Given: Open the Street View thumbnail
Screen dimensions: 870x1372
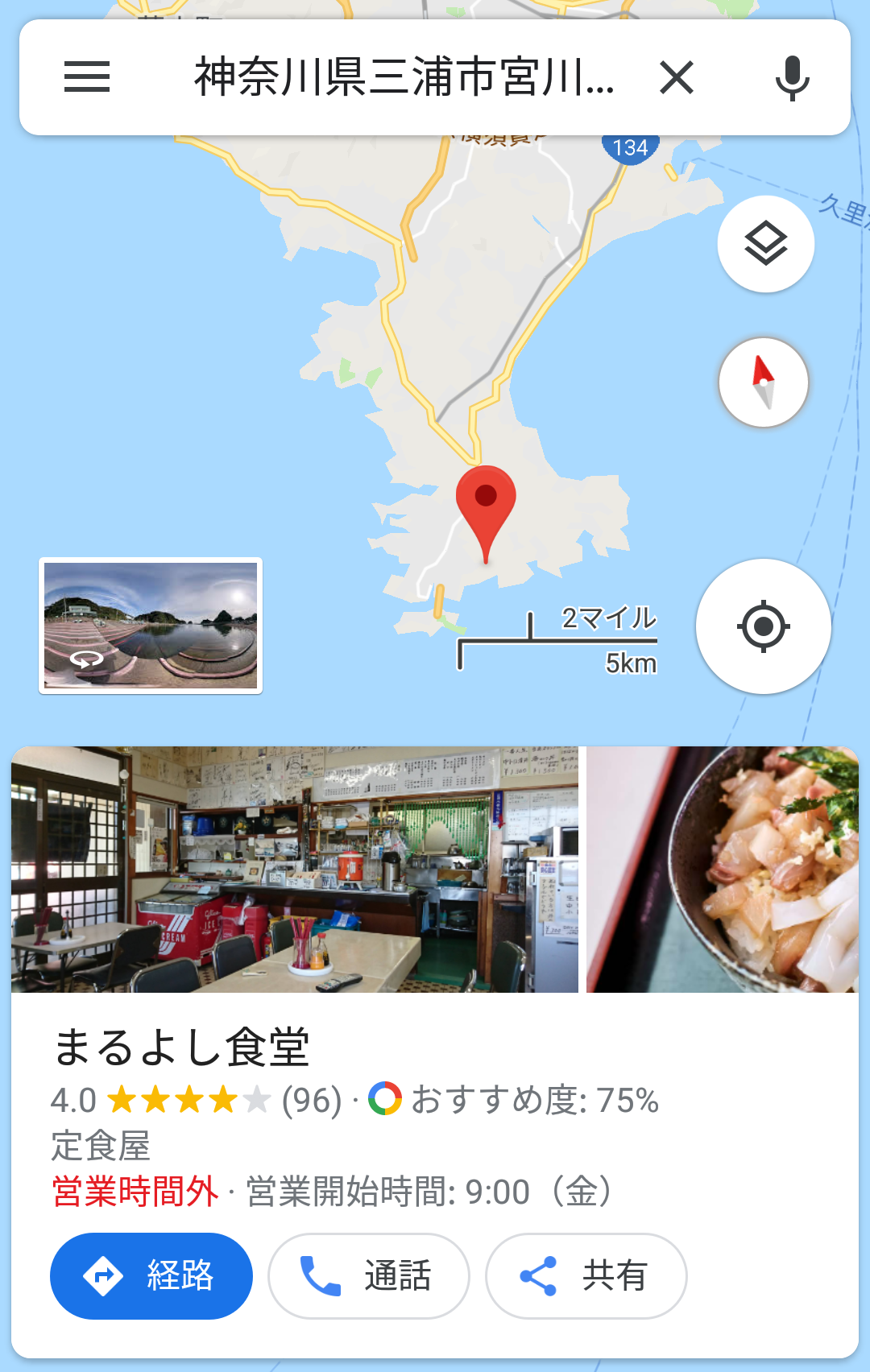Looking at the screenshot, I should (151, 626).
